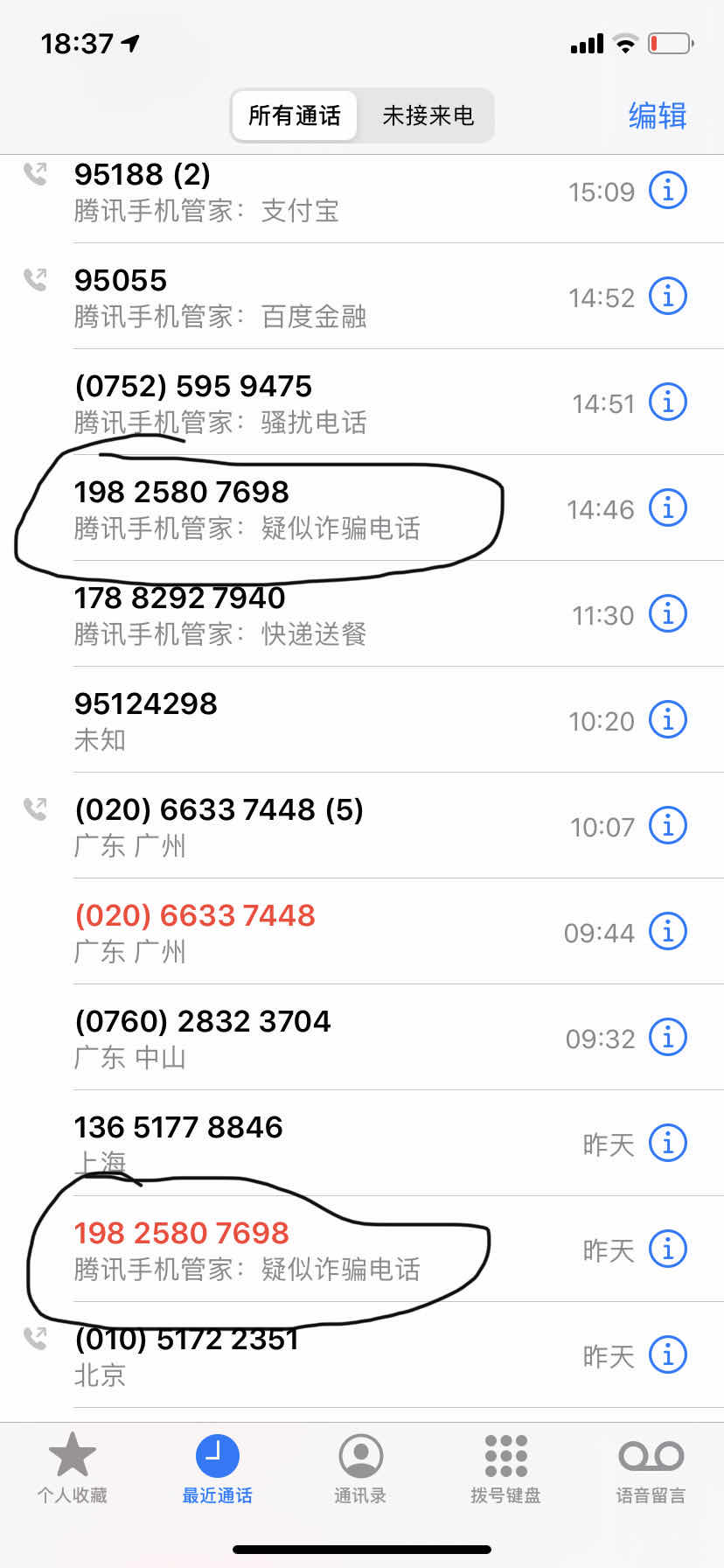The width and height of the screenshot is (724, 1568).
Task: Open info for the 95055 call
Action: (668, 296)
